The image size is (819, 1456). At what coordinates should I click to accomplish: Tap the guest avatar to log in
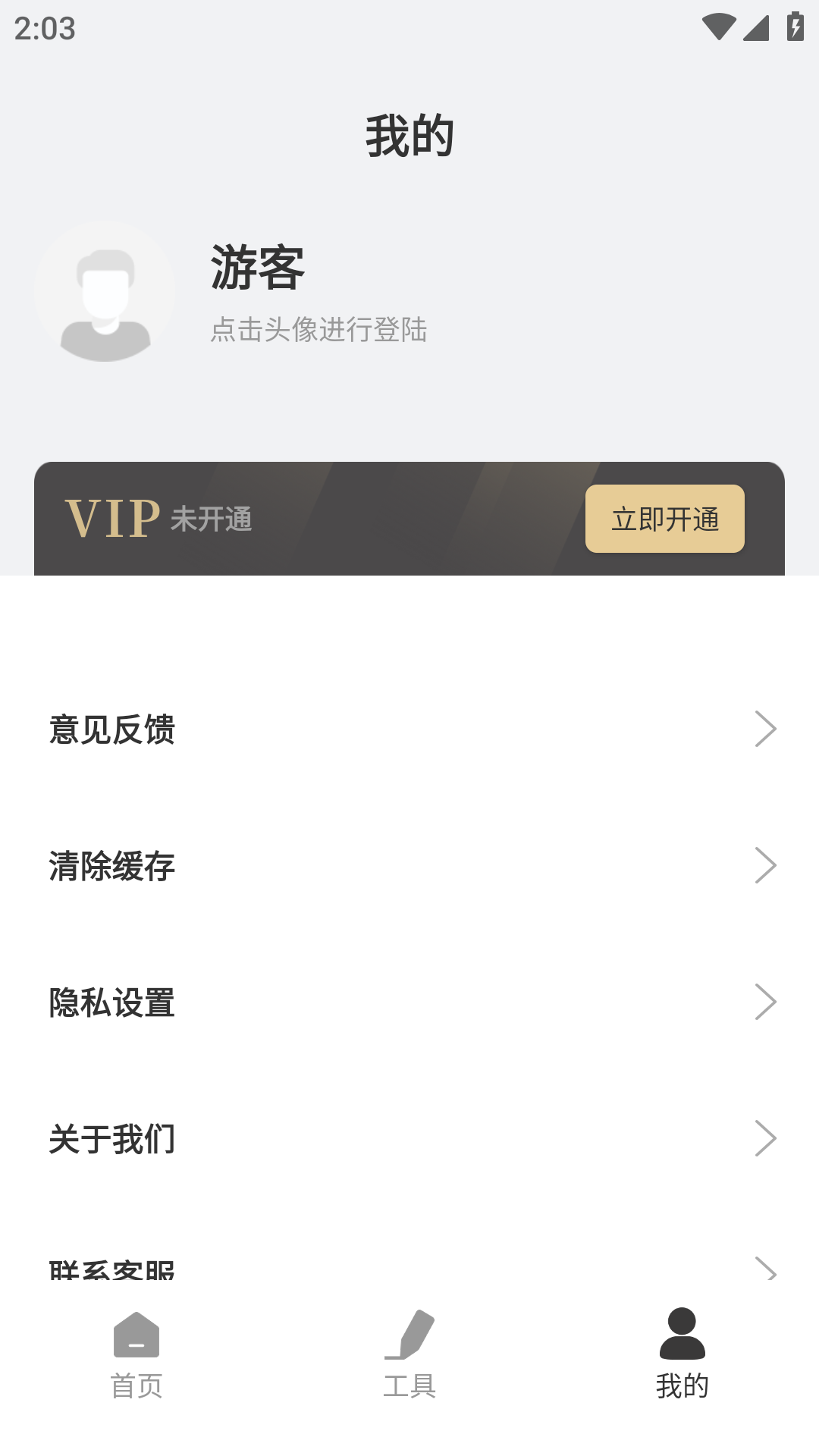[105, 292]
